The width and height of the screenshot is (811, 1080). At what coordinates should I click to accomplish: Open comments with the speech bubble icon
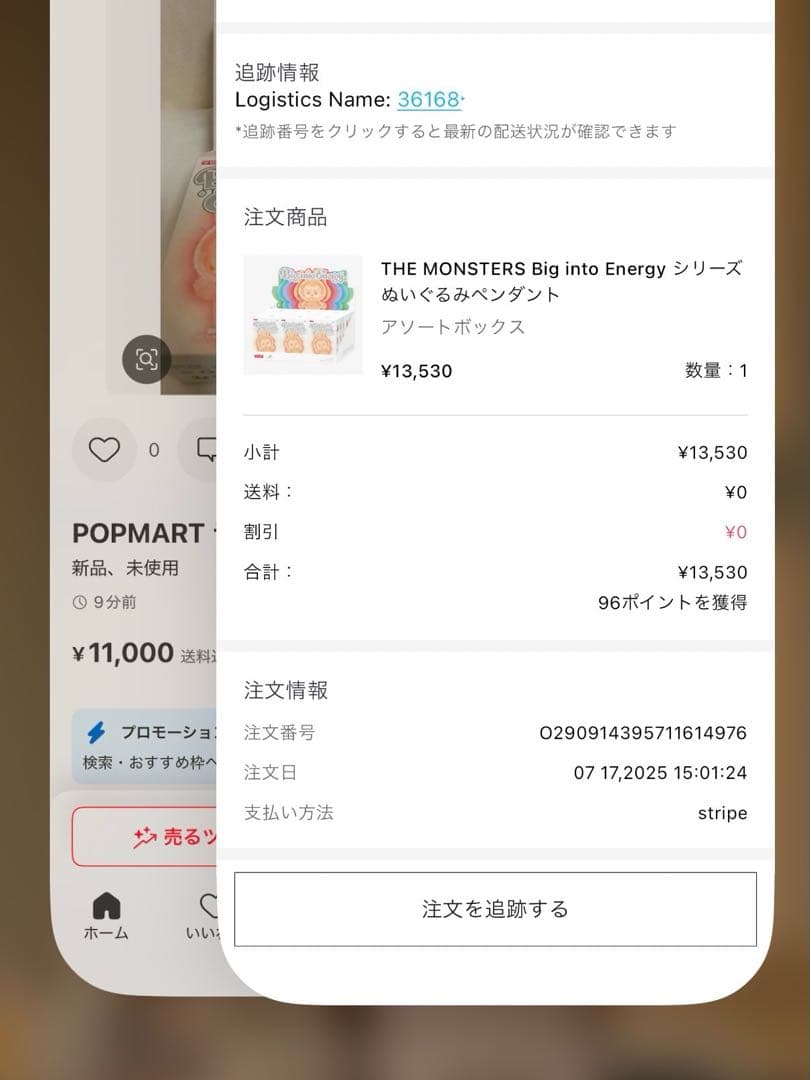[x=207, y=450]
